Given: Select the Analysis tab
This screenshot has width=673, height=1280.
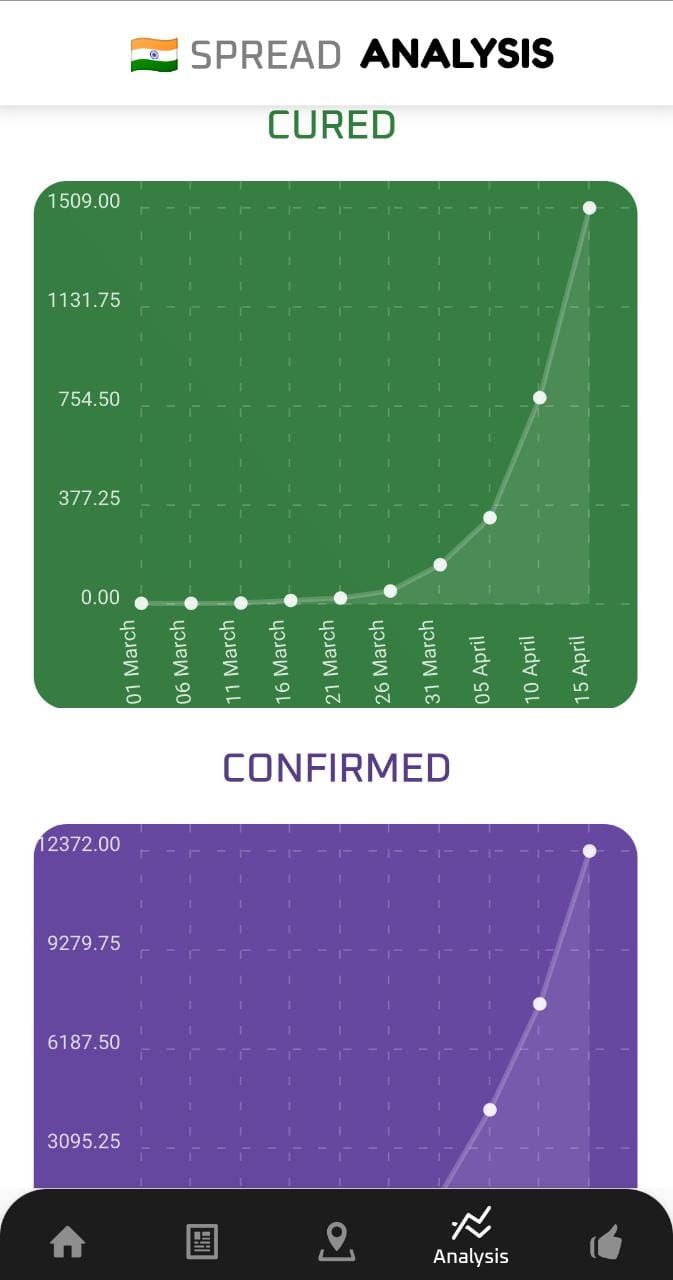Looking at the screenshot, I should (471, 1236).
